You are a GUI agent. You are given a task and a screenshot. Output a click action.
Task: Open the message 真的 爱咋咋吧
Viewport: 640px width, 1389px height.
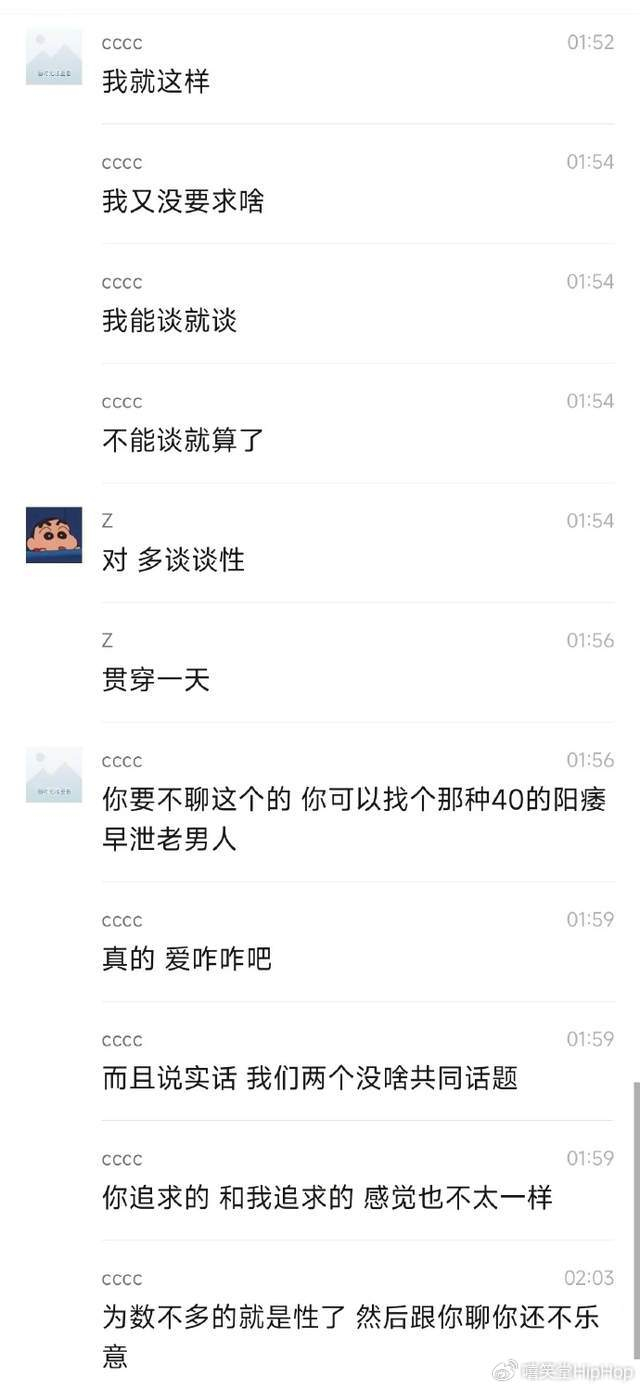pos(187,959)
